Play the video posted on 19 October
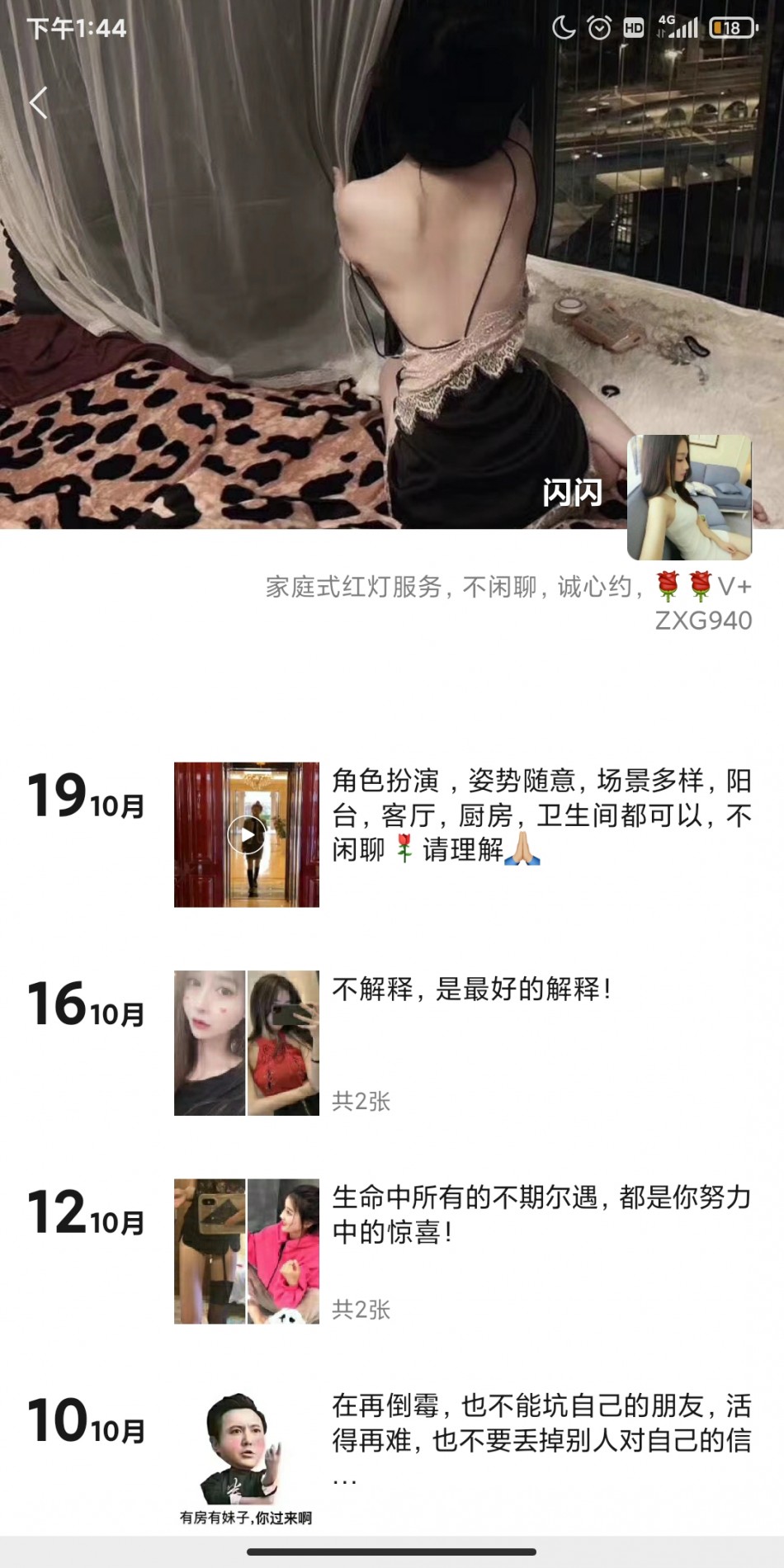This screenshot has height=1568, width=784. coord(246,834)
